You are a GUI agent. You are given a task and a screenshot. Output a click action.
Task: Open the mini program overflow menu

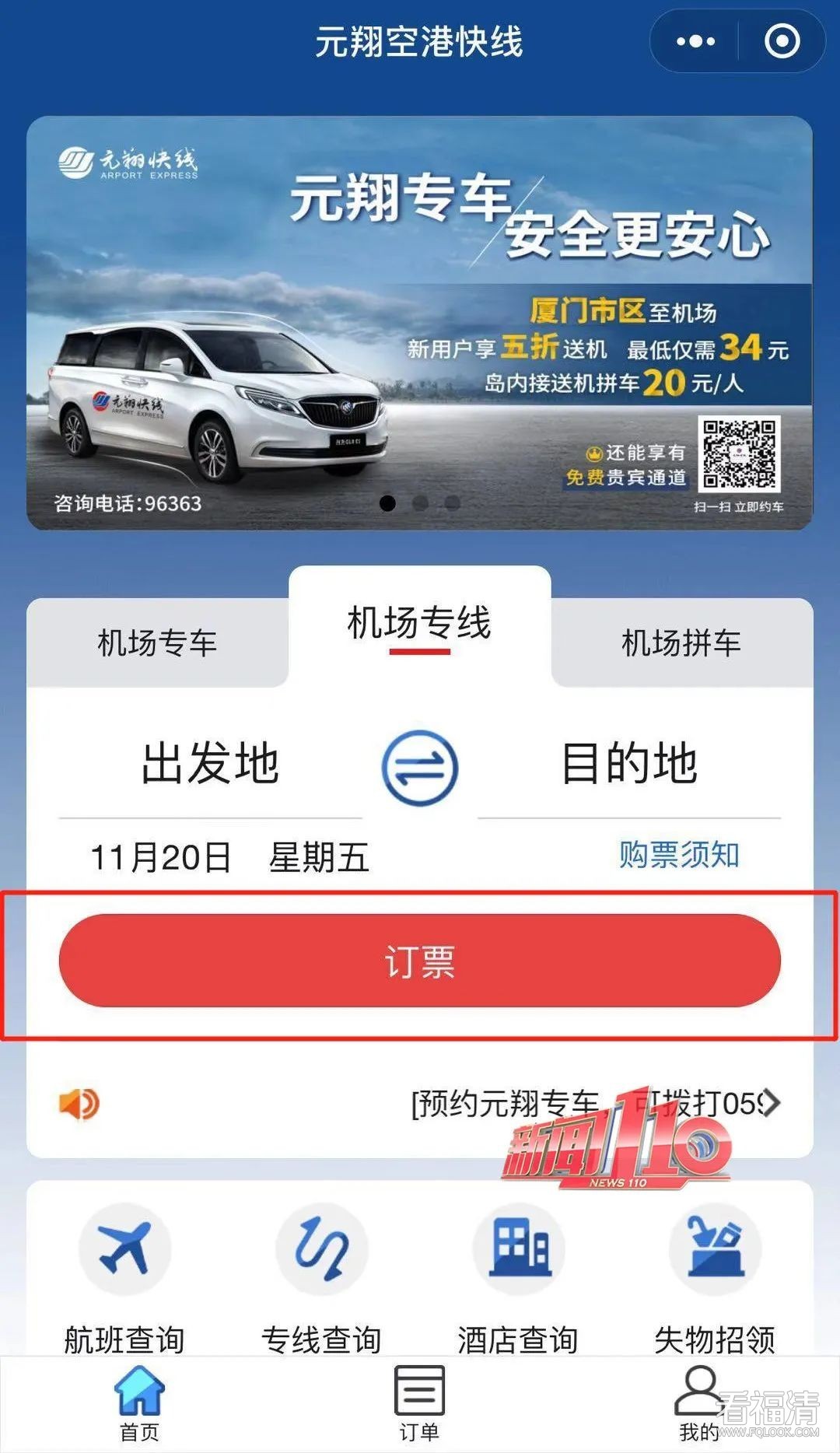(695, 41)
